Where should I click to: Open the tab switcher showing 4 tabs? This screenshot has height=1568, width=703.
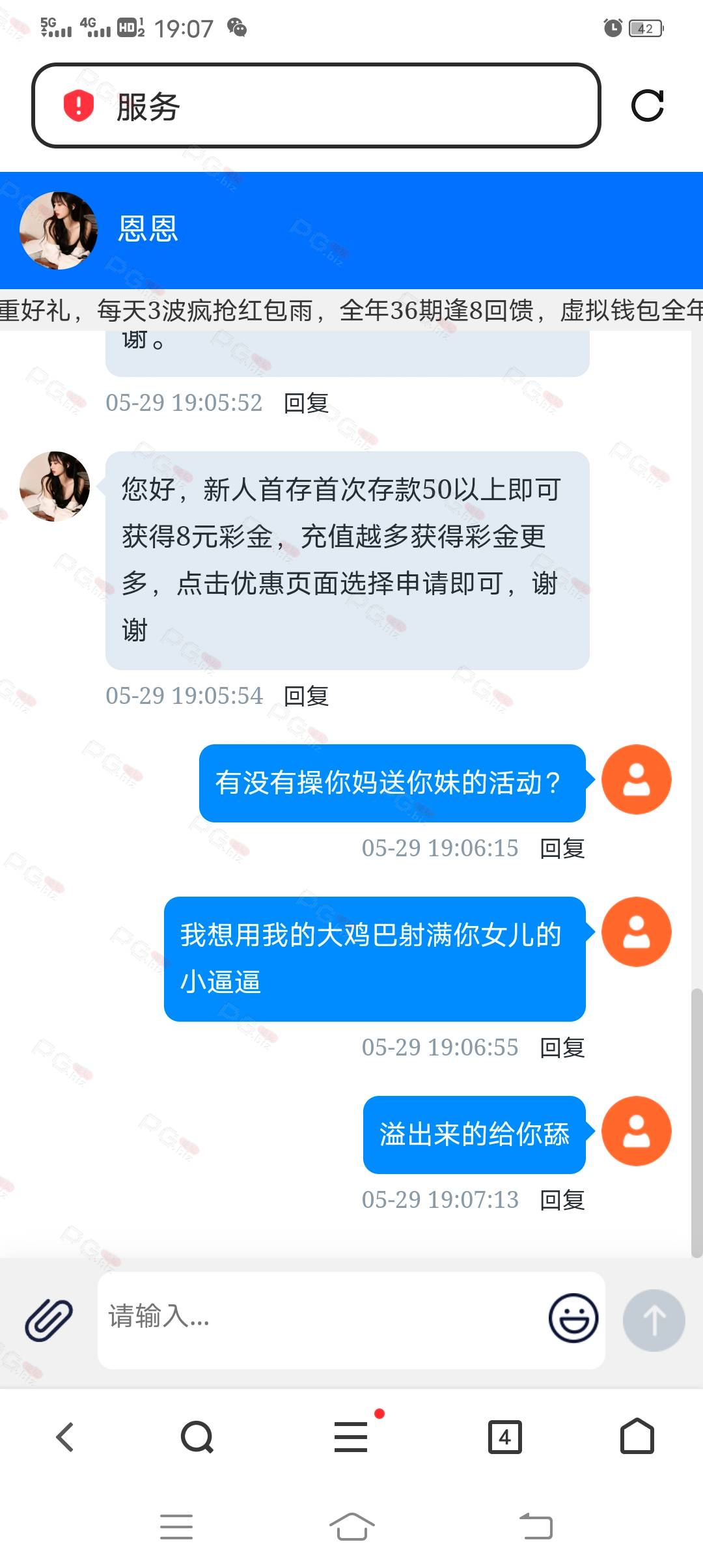505,1436
